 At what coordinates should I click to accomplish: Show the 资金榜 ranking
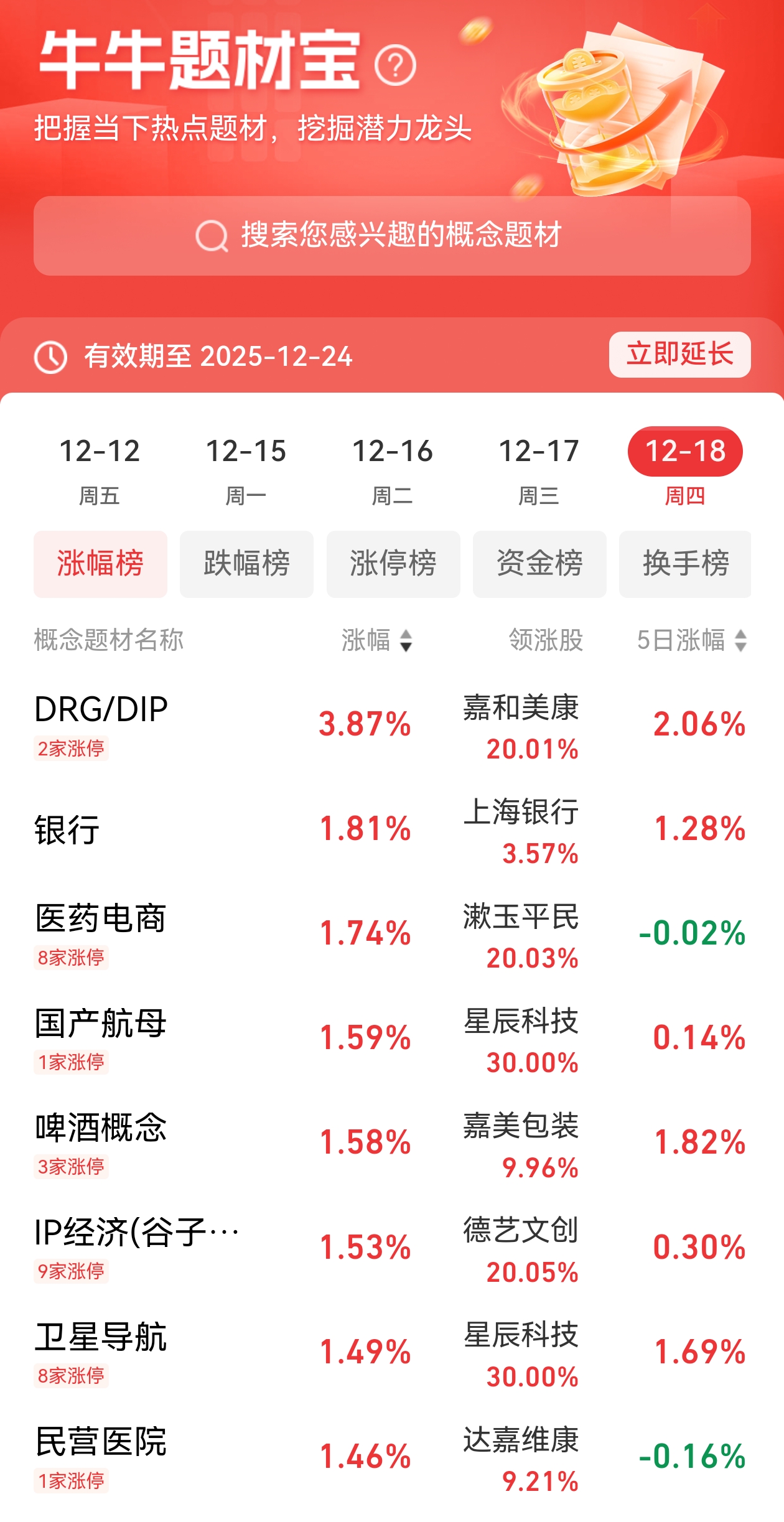pyautogui.click(x=539, y=564)
